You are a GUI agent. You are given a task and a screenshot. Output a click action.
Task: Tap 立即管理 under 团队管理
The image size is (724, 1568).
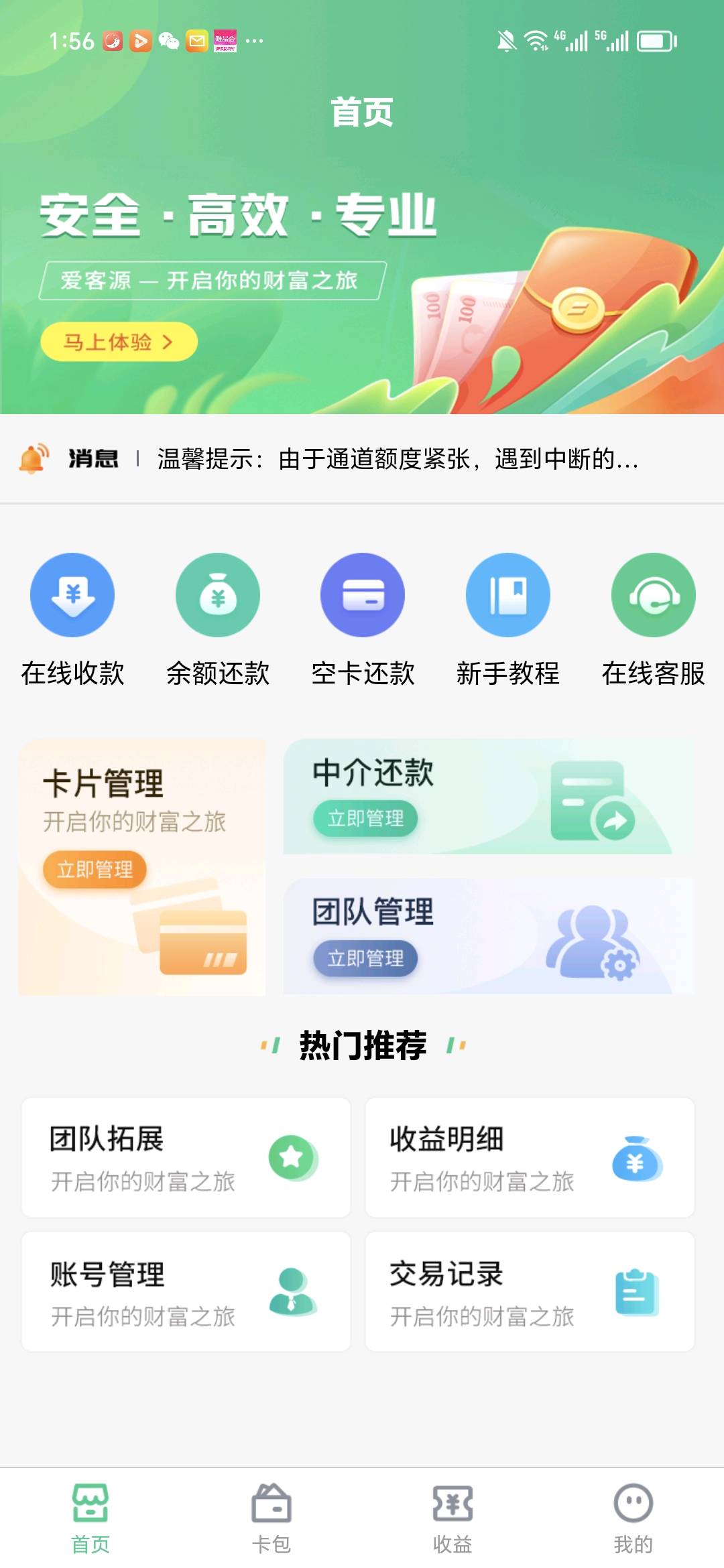click(365, 958)
